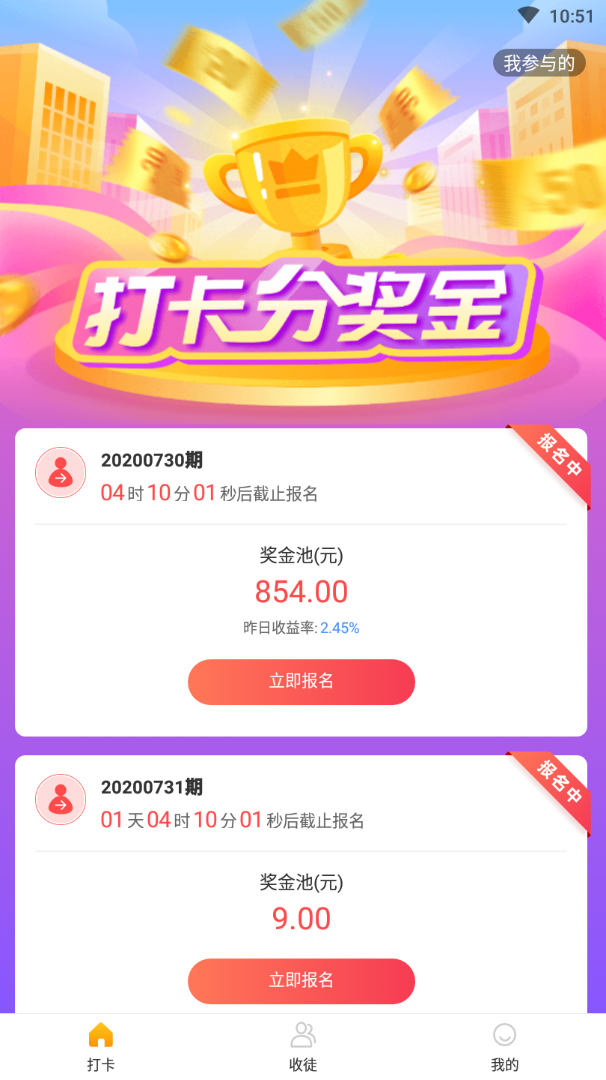Tap 立即报名 for the 20200731期
Image resolution: width=606 pixels, height=1080 pixels.
301,981
